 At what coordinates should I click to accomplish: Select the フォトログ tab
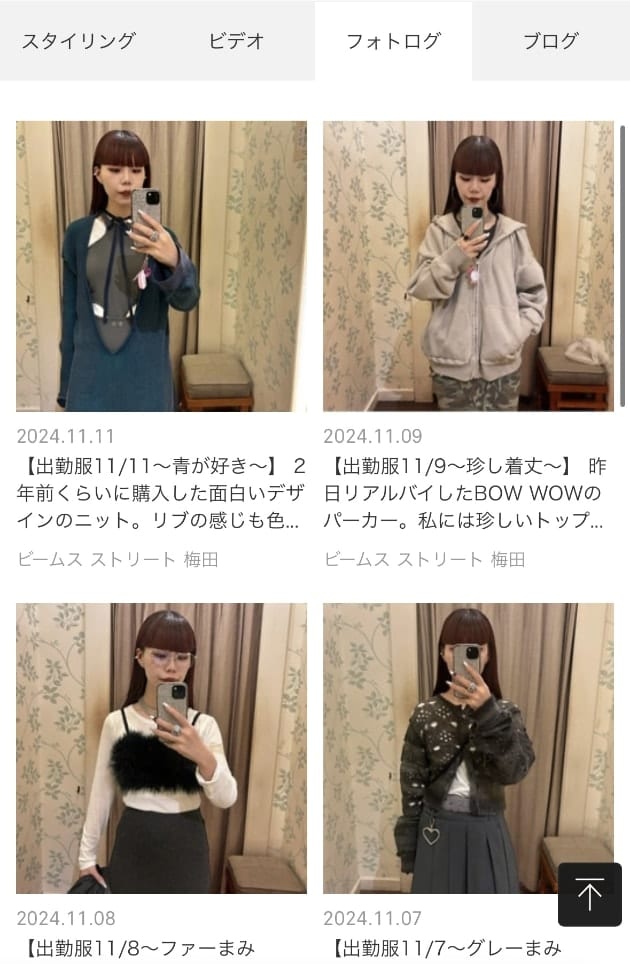[393, 41]
